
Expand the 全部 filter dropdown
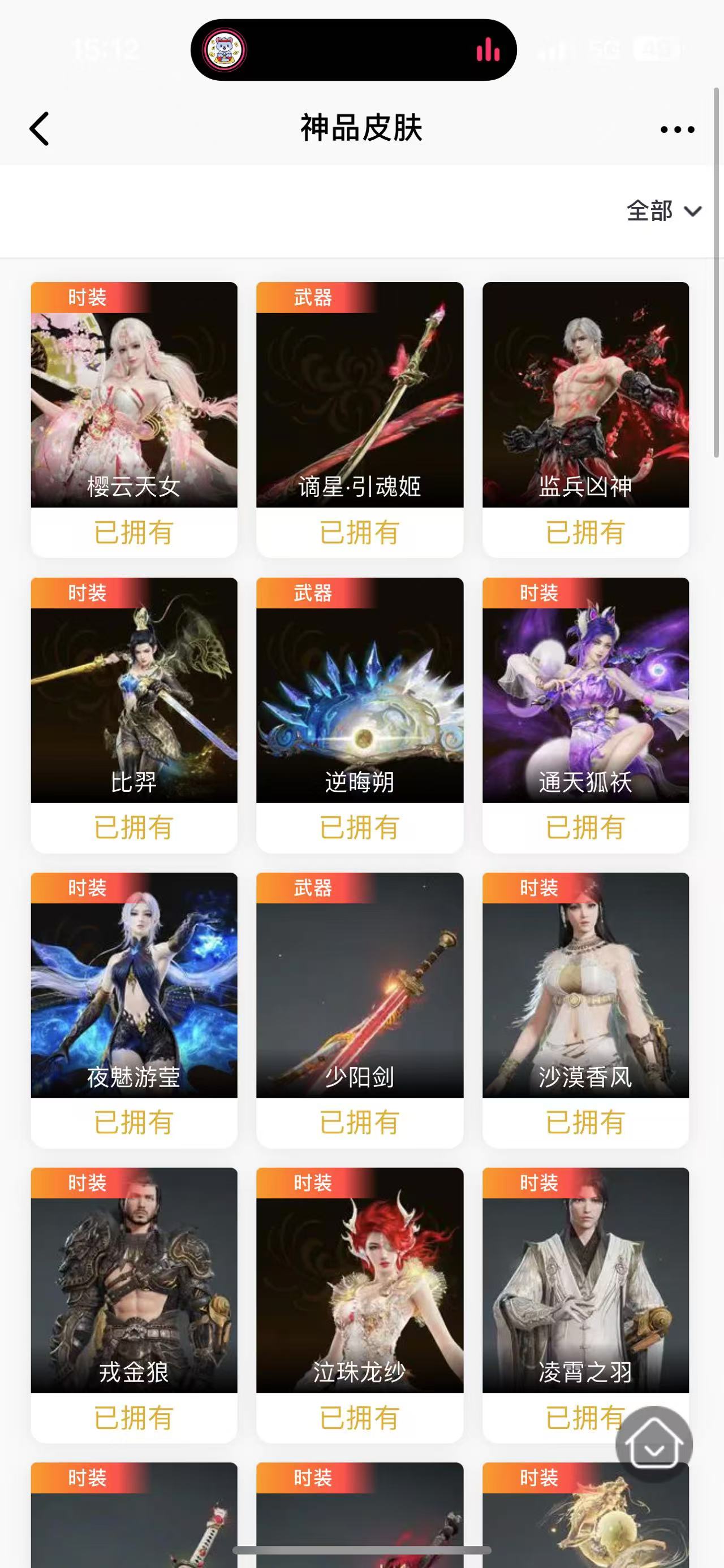tap(663, 211)
